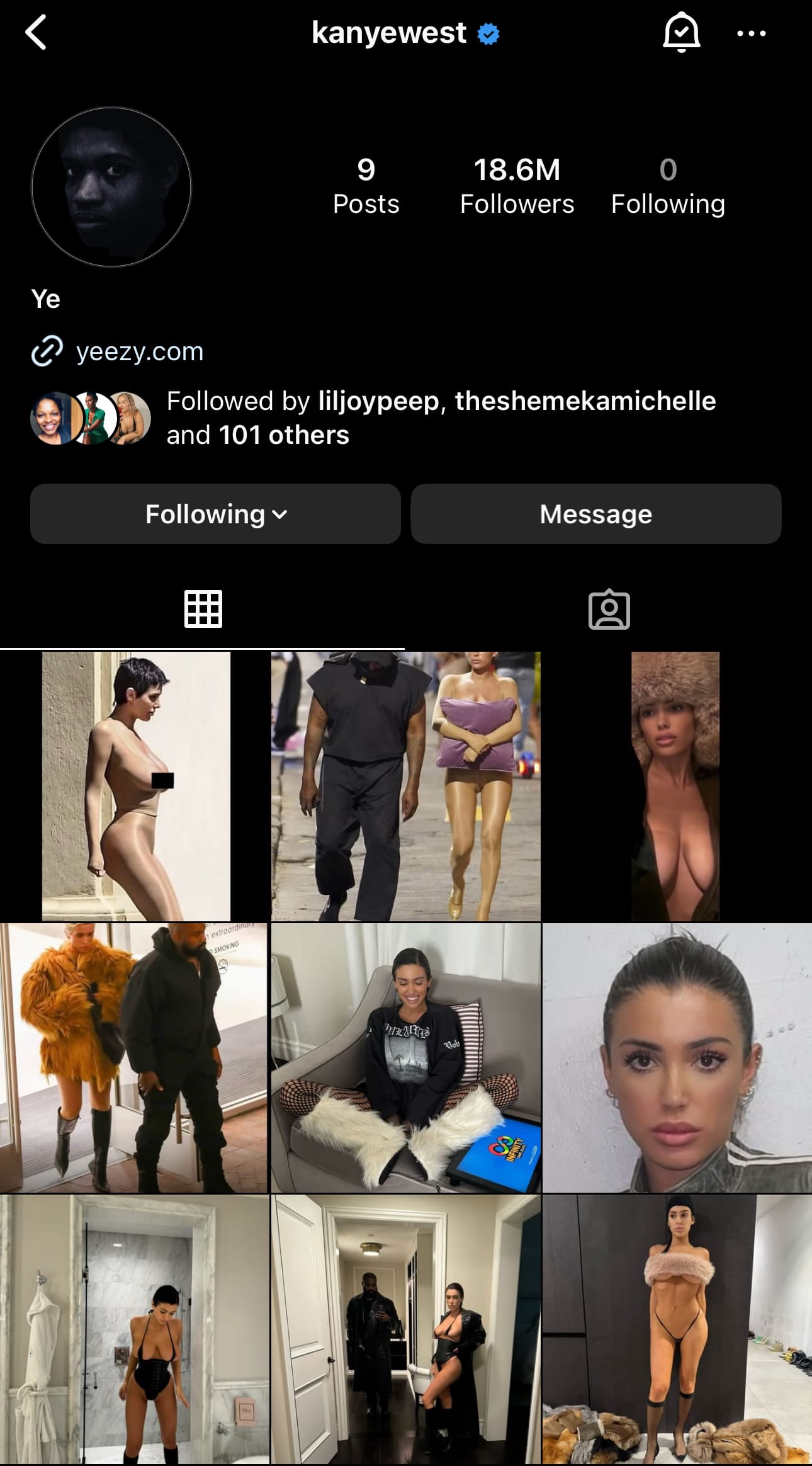This screenshot has height=1466, width=812.
Task: View the enlarged profile picture
Action: point(111,187)
